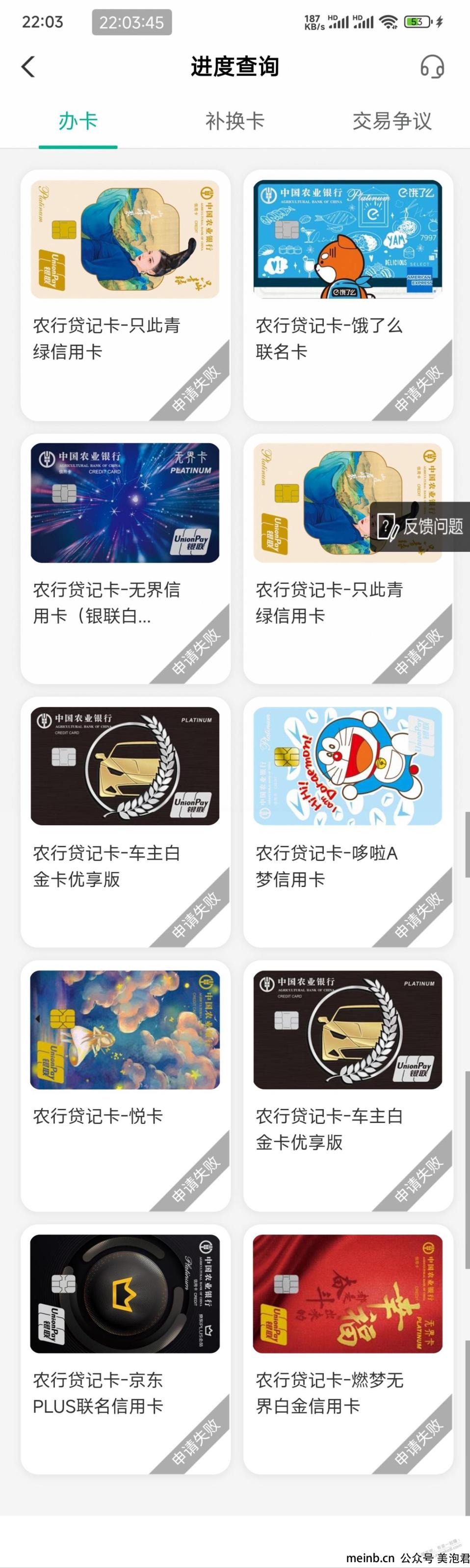
Task: View the 哆啦A梦信用卡 application
Action: tap(348, 822)
